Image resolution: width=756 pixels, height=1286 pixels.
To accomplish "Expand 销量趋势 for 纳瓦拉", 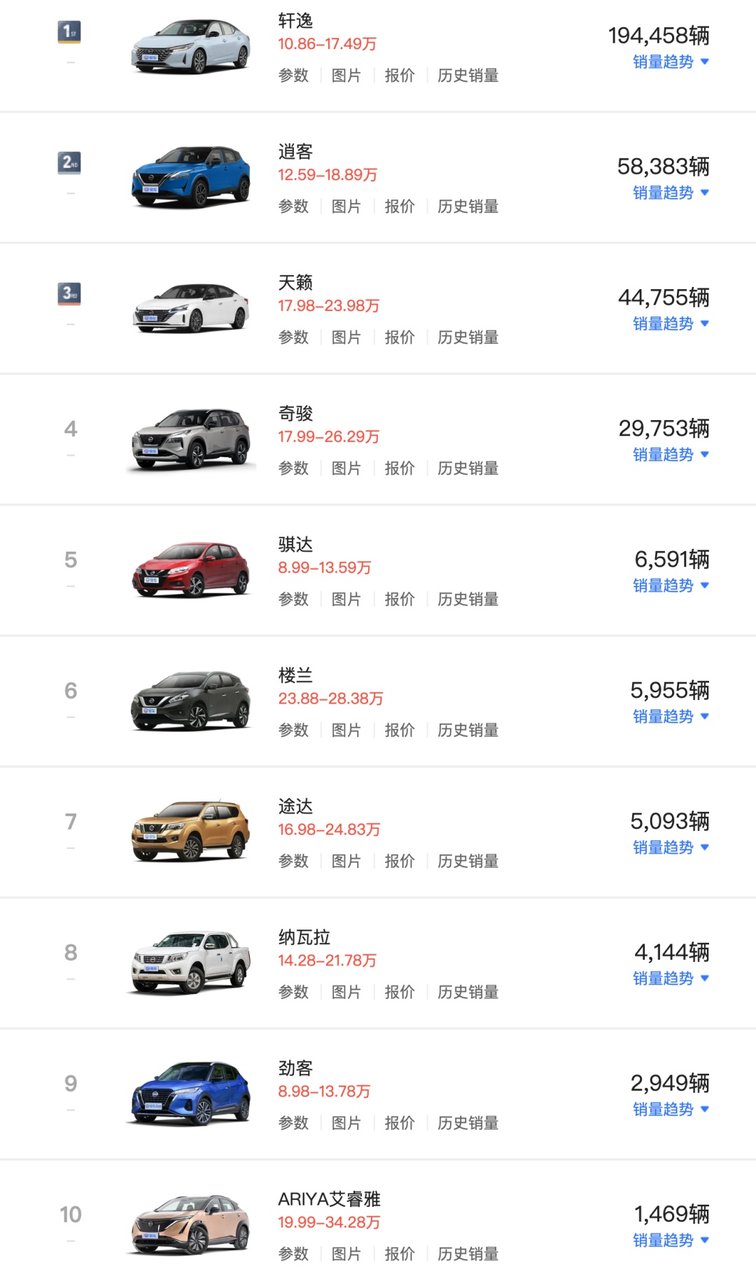I will coord(671,978).
